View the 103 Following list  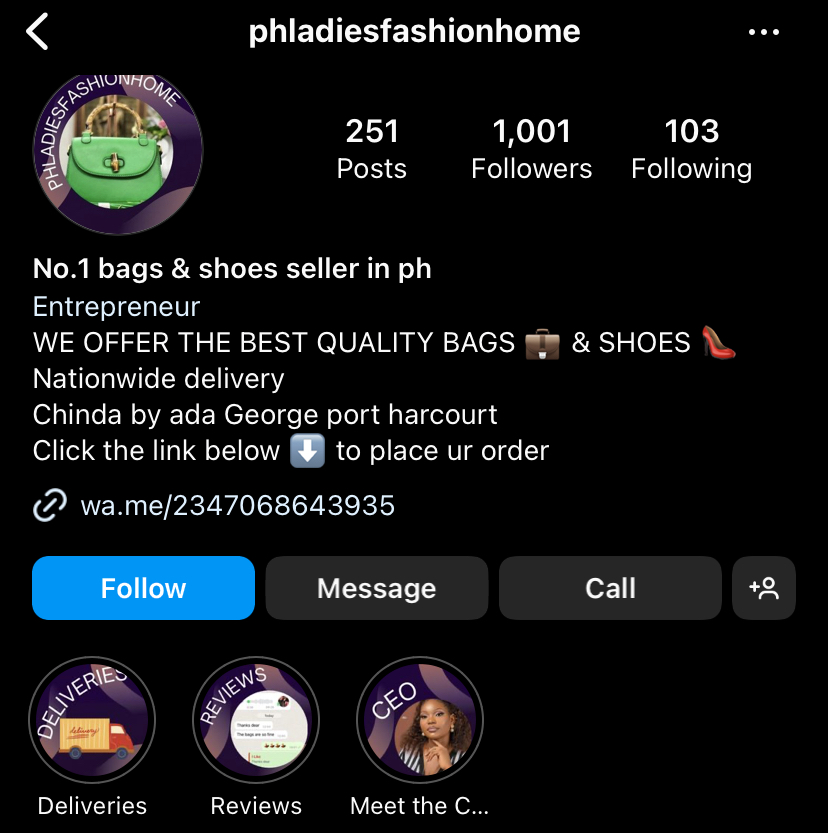(691, 149)
